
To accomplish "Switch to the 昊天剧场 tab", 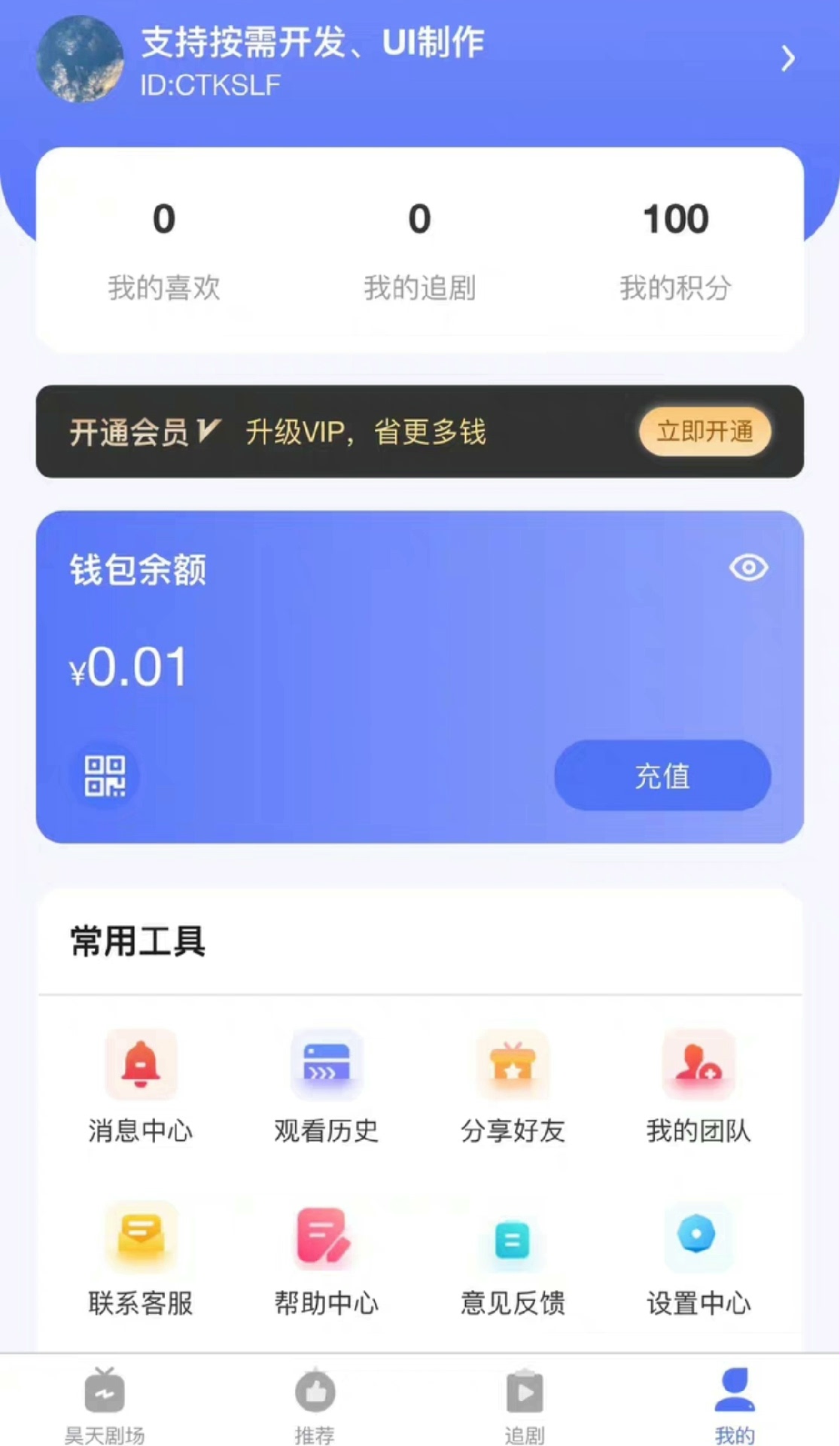I will 105,1404.
